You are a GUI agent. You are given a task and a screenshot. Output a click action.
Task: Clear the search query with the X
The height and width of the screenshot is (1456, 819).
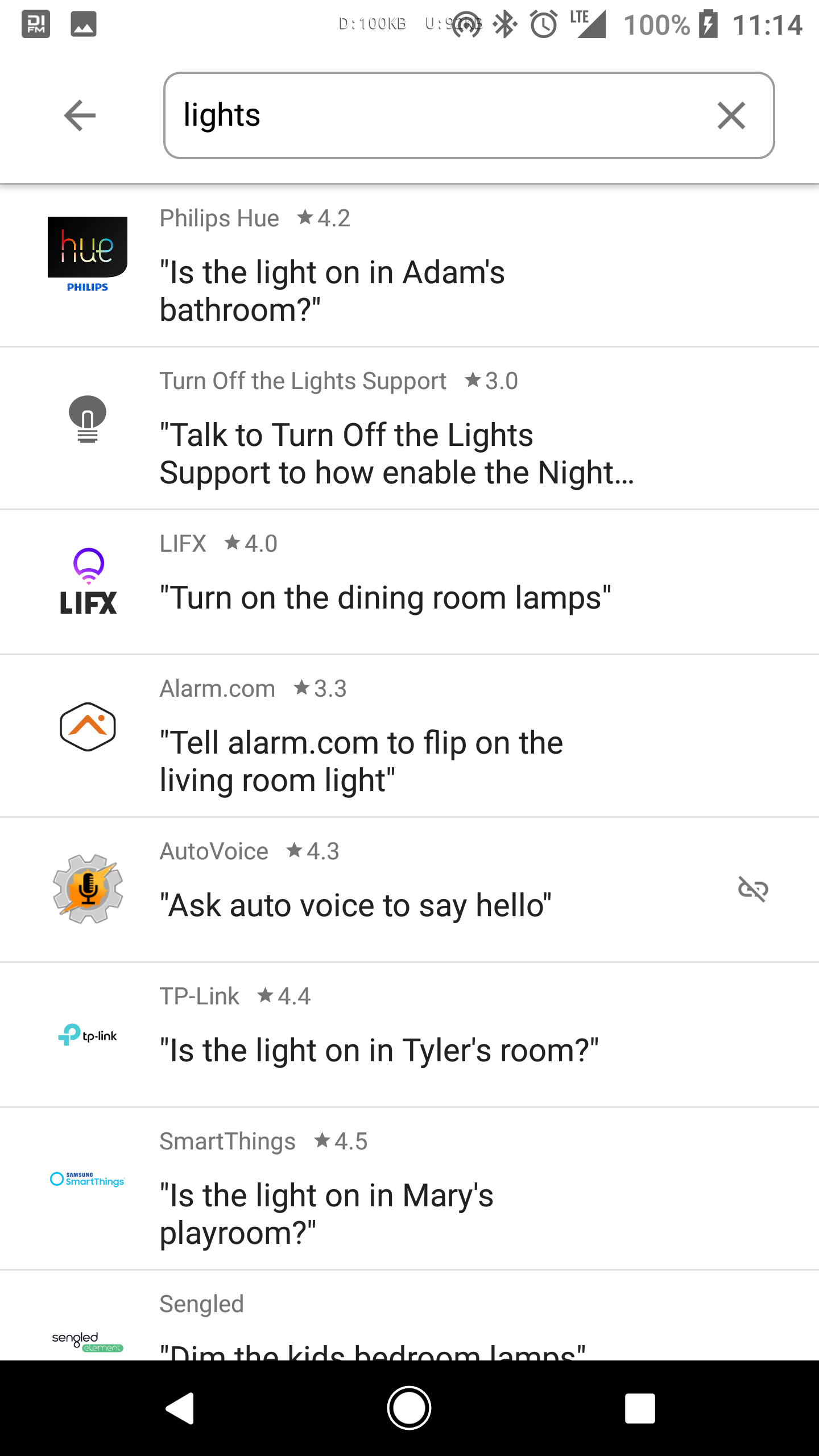(x=731, y=115)
